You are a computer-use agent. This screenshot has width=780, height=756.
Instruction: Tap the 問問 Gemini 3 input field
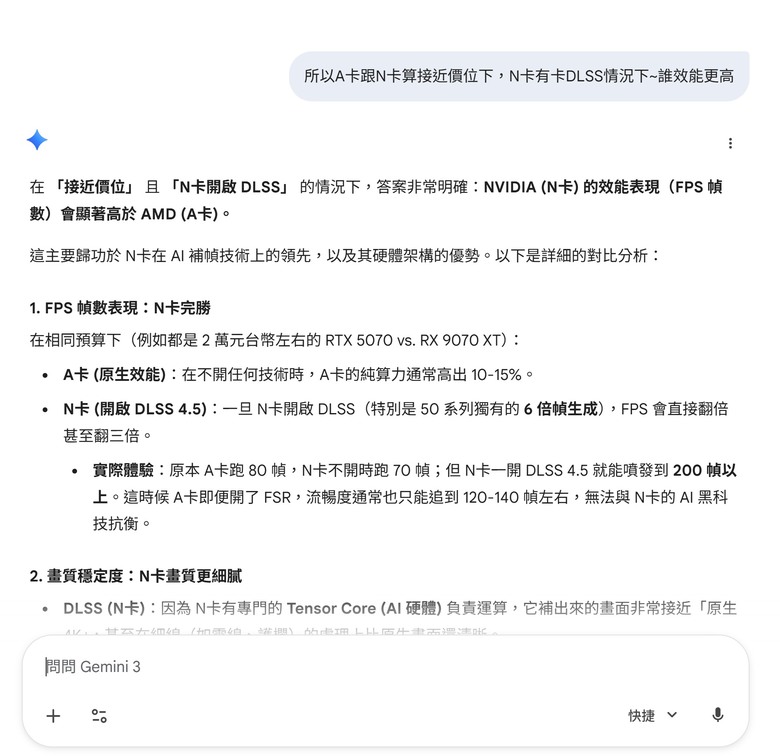[380, 666]
